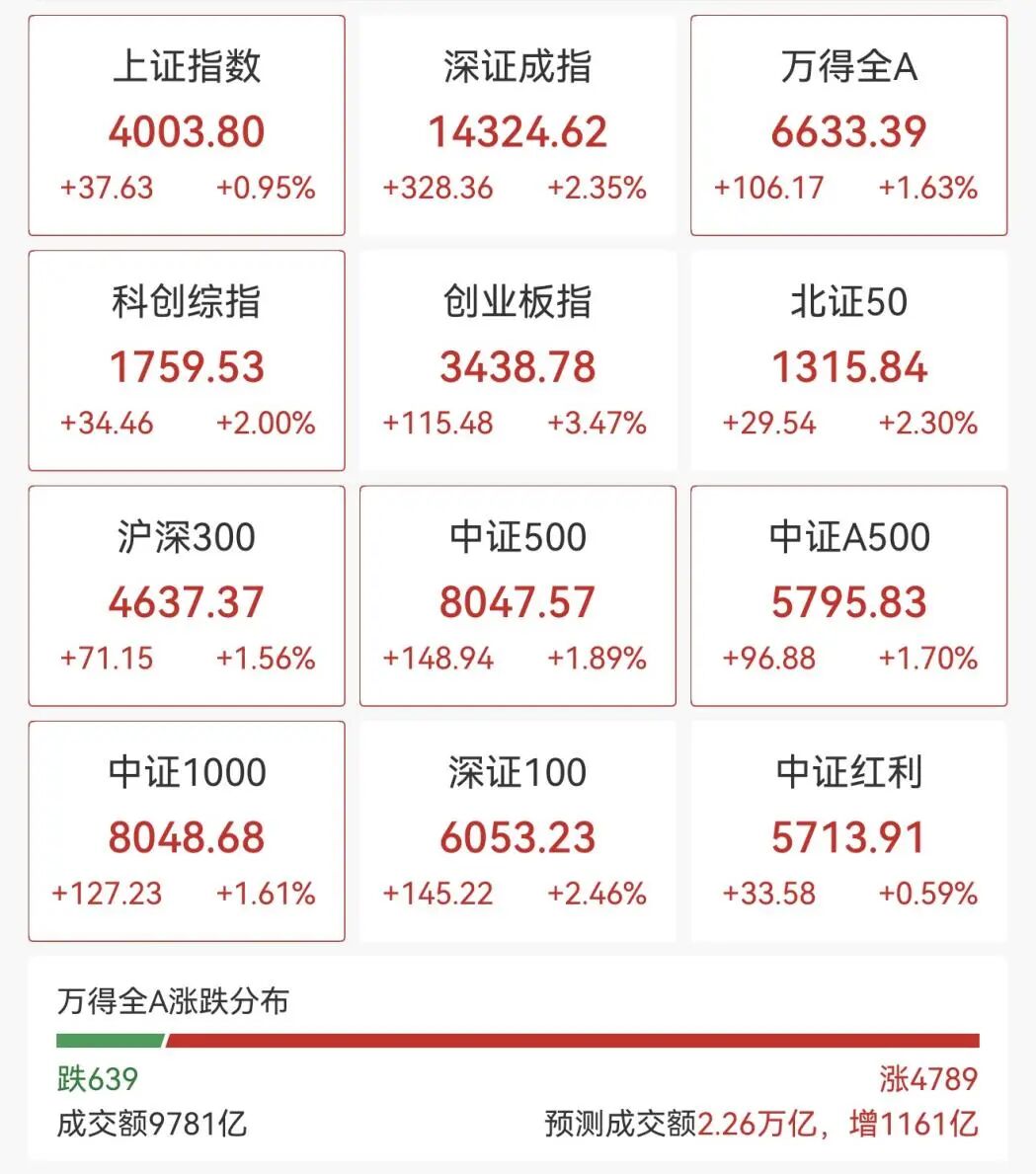Screen dimensions: 1036x1174
Task: View 中证红利 index details
Action: [x=848, y=830]
